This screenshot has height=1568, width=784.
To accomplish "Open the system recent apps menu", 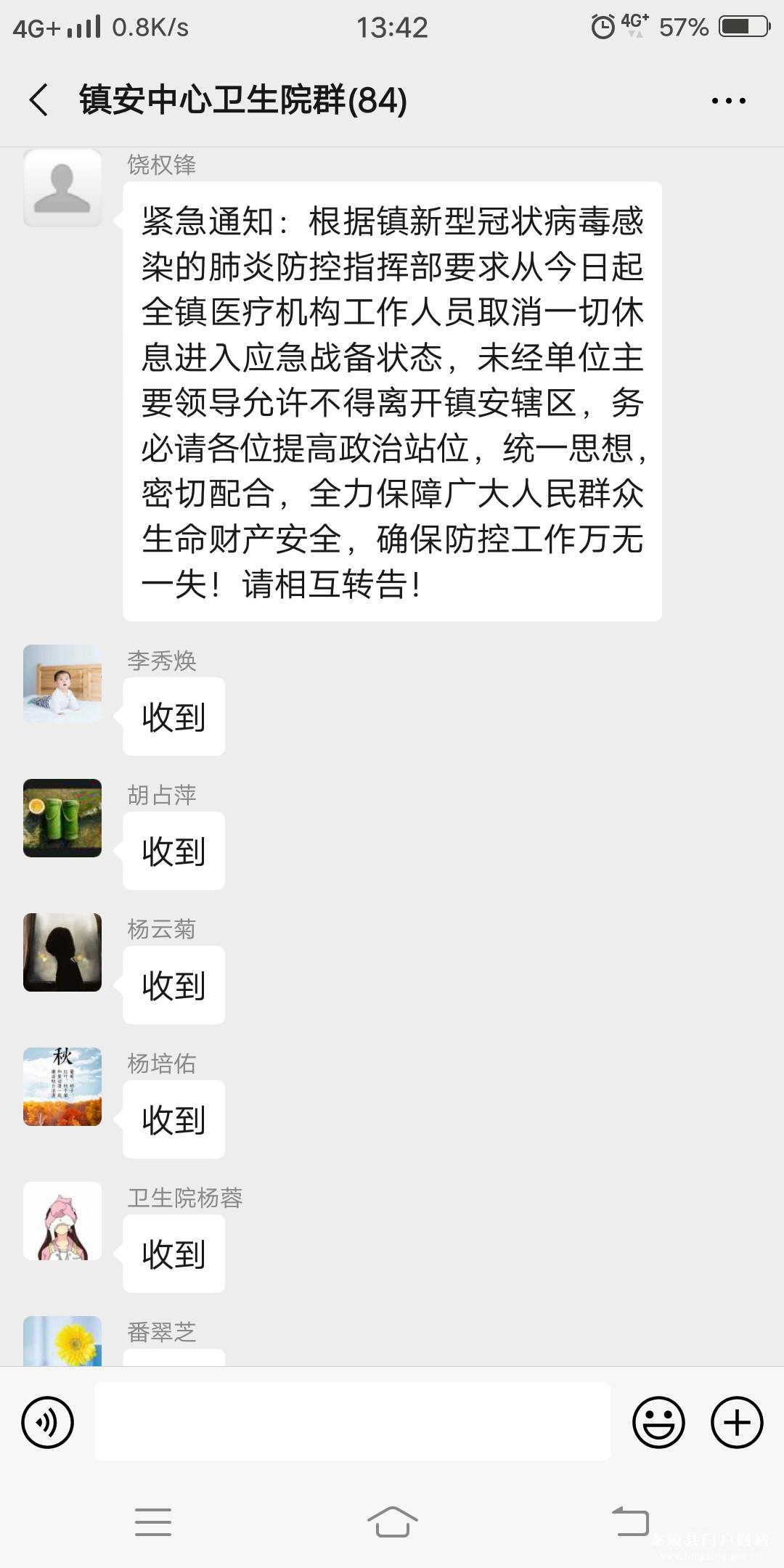I will pos(153,1522).
